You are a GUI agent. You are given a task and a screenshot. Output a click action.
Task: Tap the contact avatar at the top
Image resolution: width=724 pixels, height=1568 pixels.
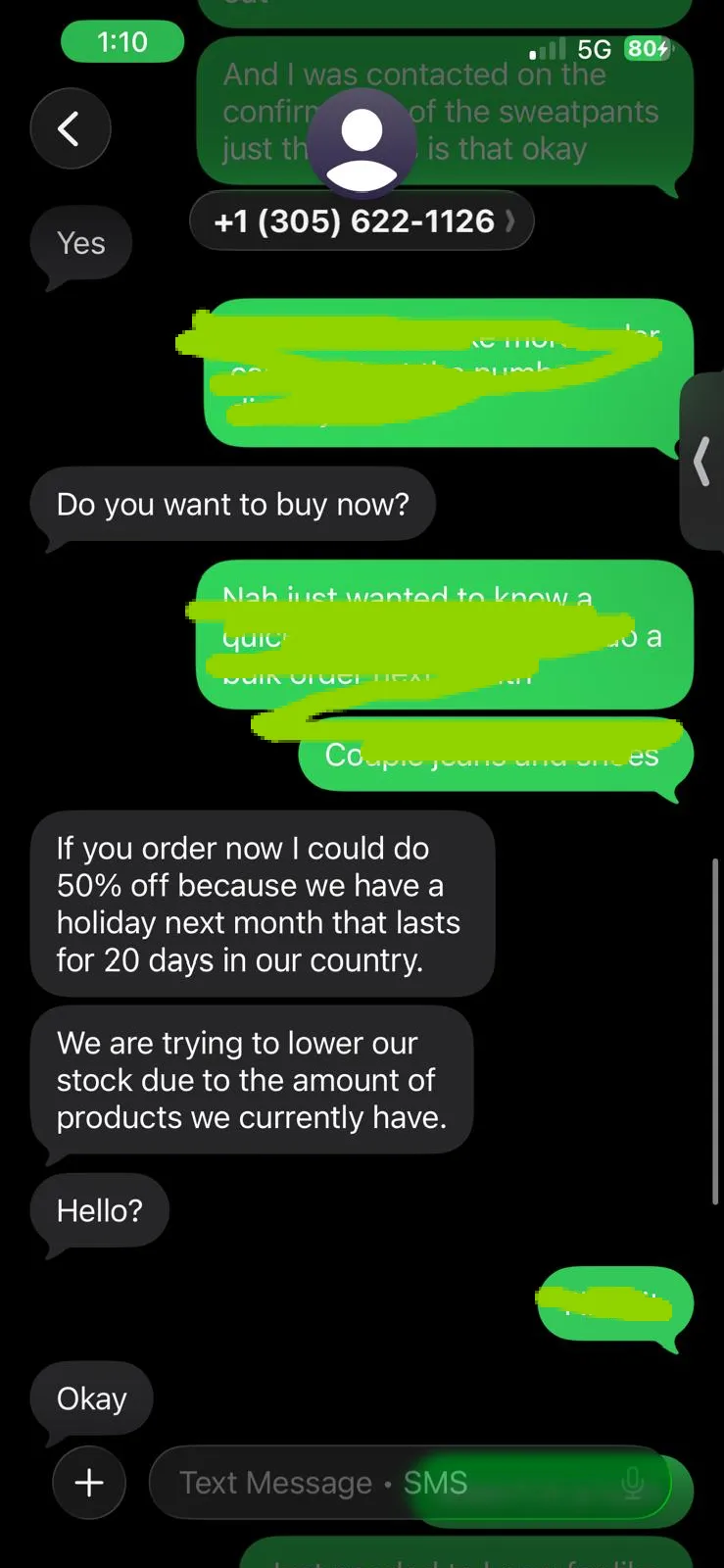(x=362, y=143)
